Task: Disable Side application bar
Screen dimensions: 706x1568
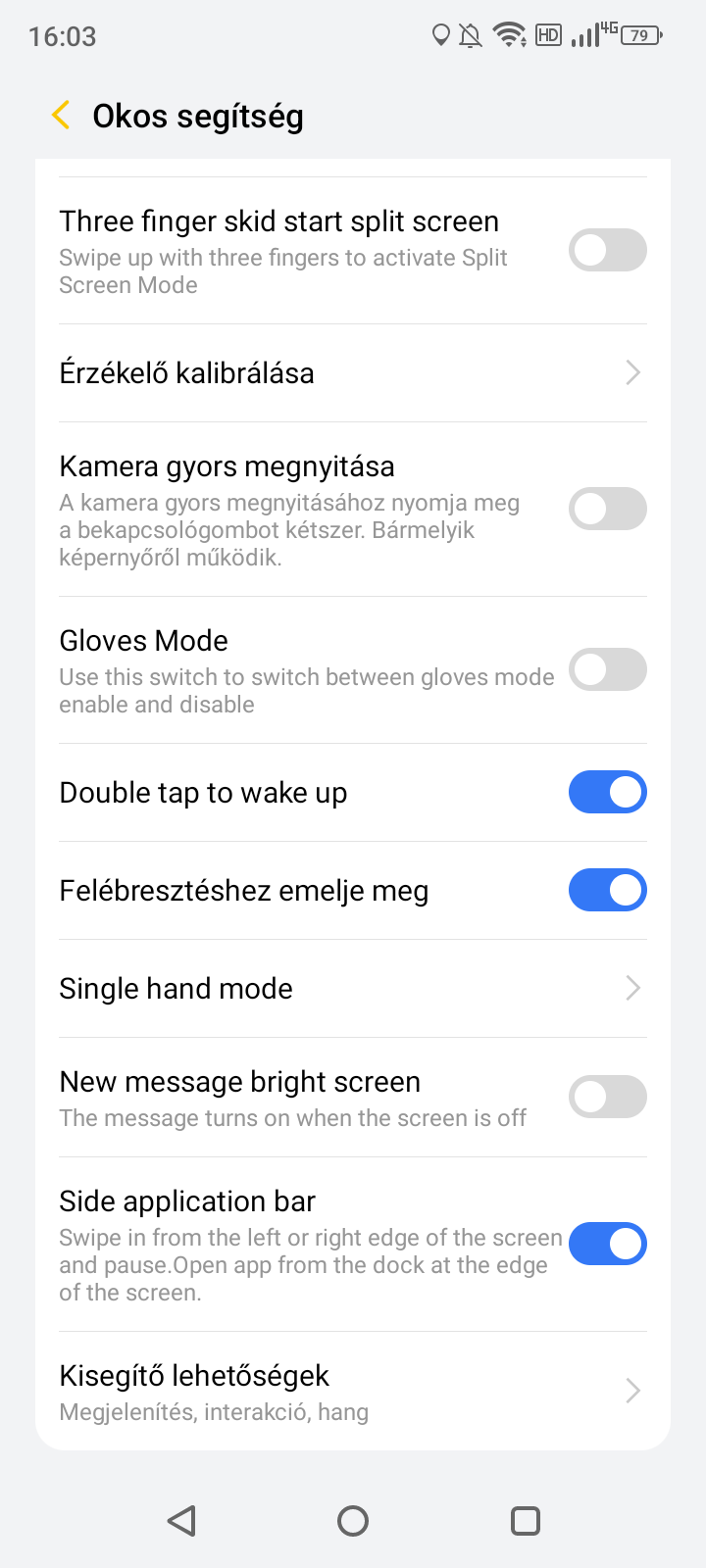Action: 608,1244
